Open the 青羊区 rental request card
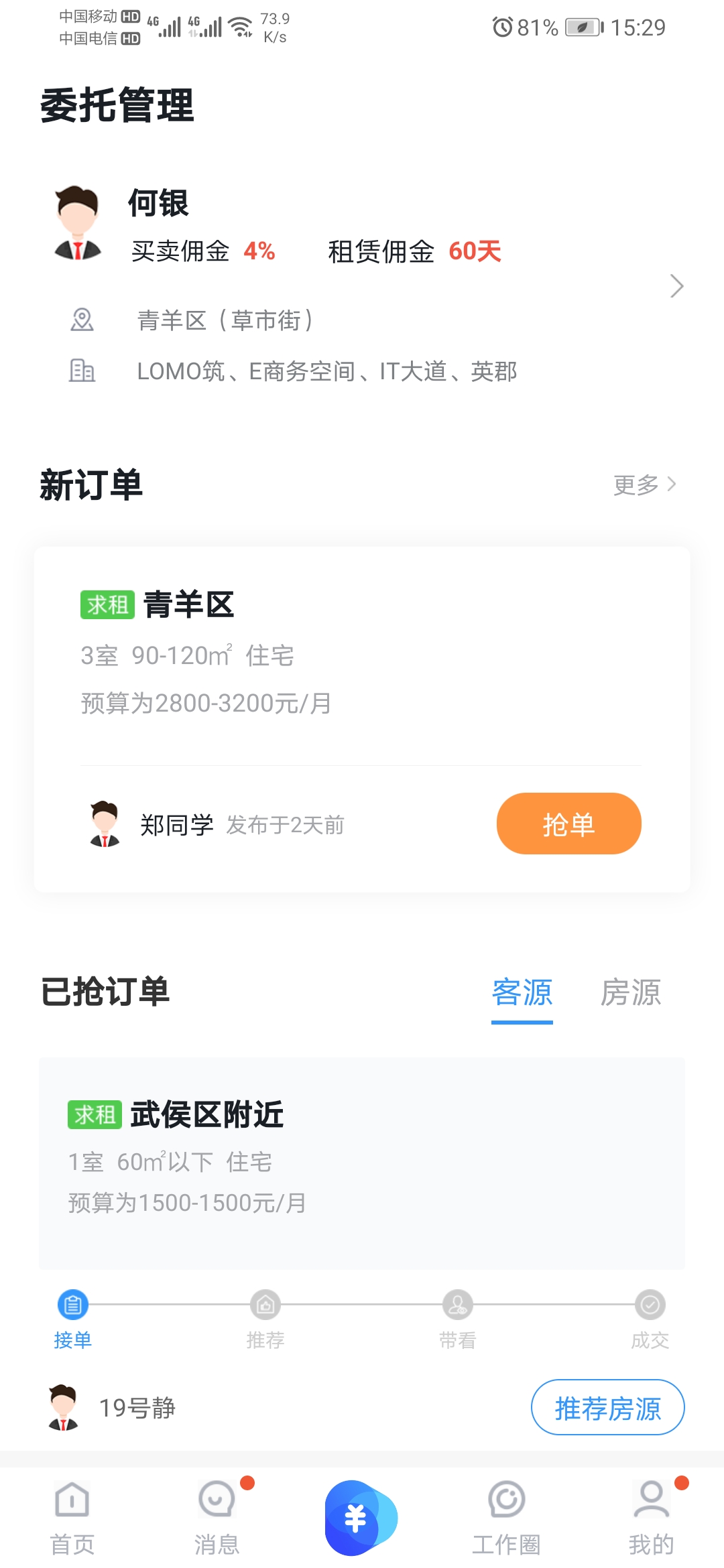This screenshot has width=724, height=1568. pos(362,719)
